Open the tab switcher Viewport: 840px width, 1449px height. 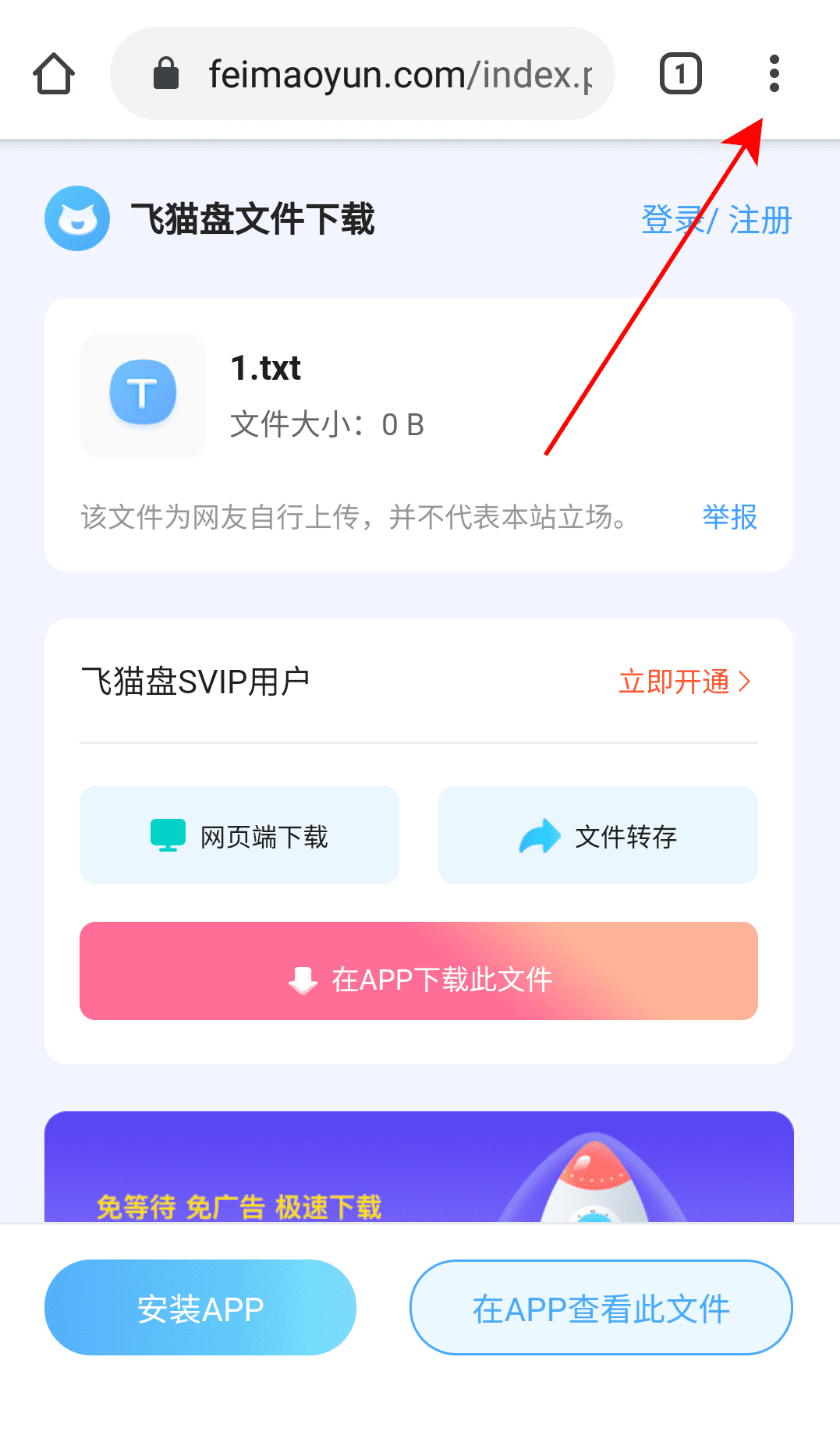(x=680, y=74)
